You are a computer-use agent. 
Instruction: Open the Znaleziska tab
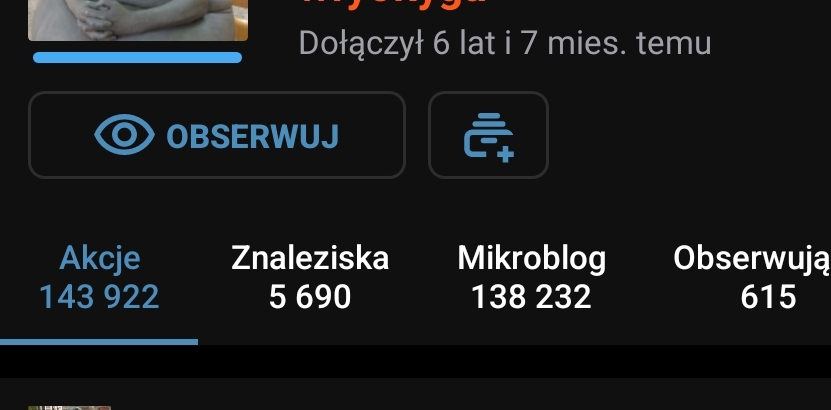tap(310, 277)
